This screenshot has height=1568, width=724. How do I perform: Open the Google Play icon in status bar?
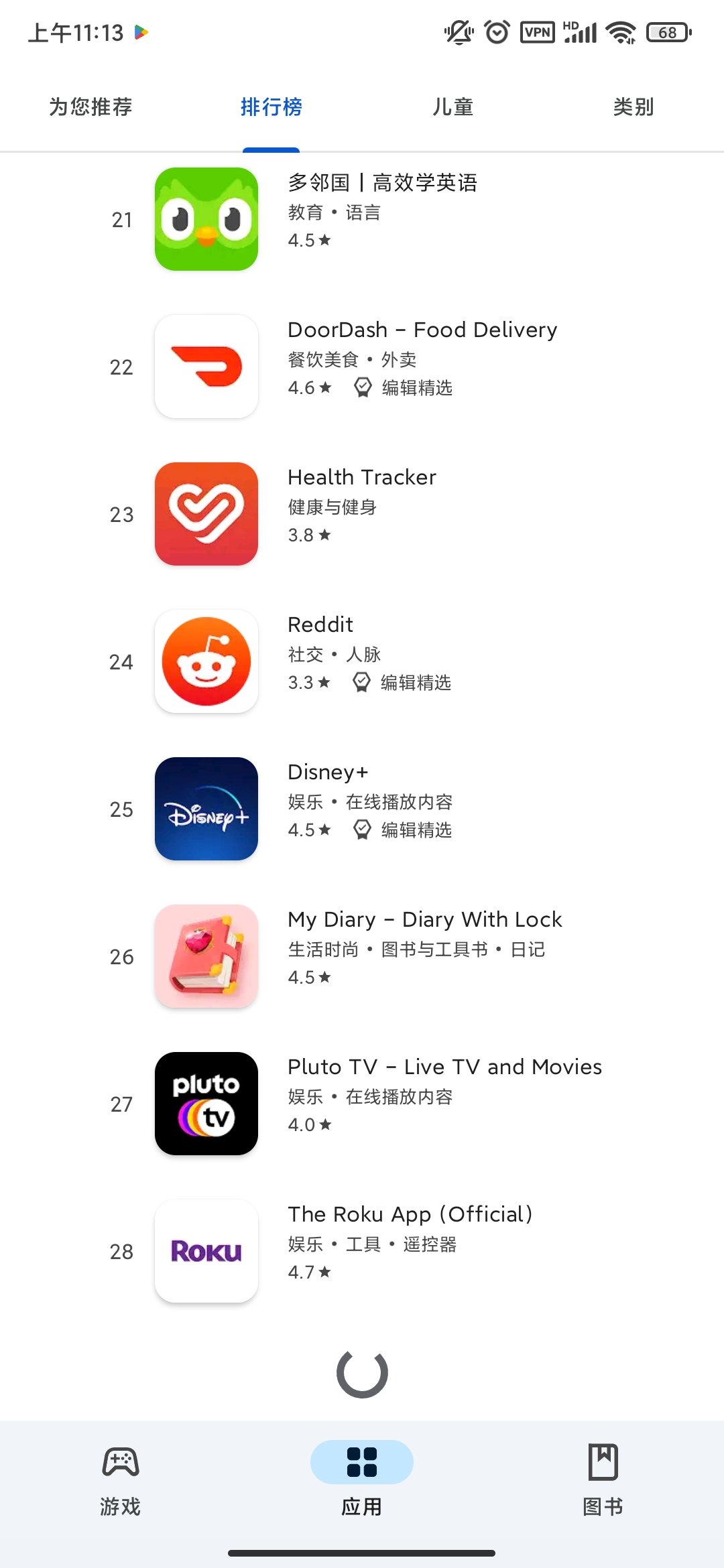coord(140,32)
